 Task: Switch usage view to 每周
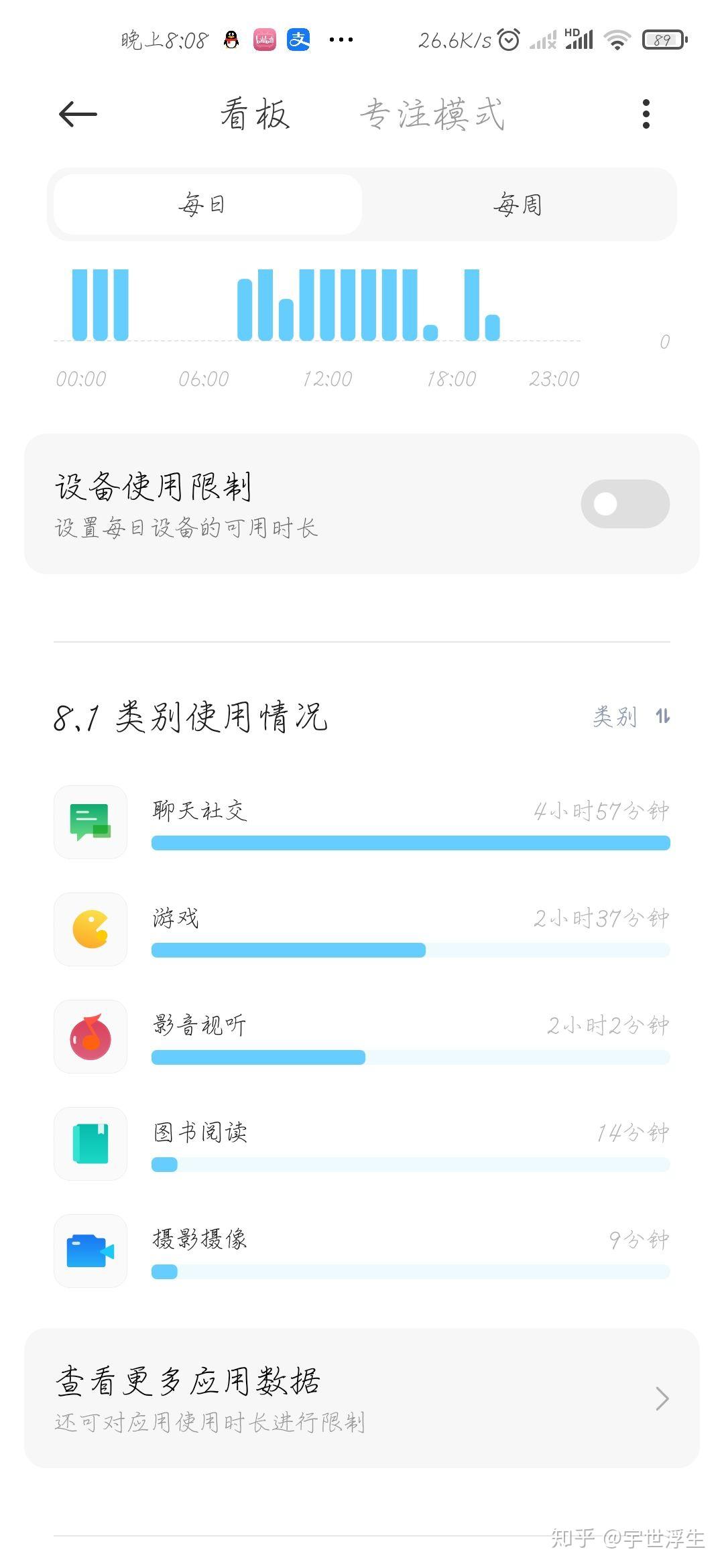518,204
